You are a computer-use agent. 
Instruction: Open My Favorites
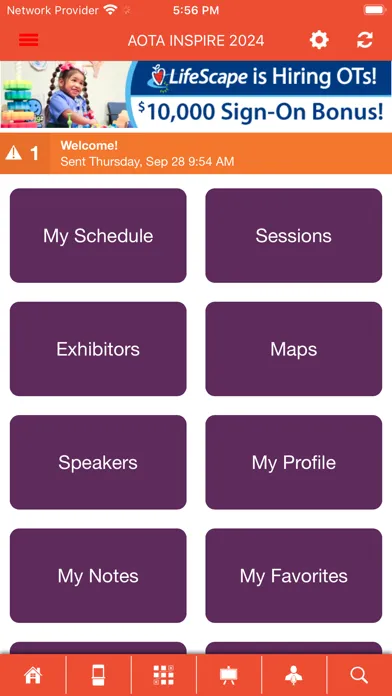[293, 576]
